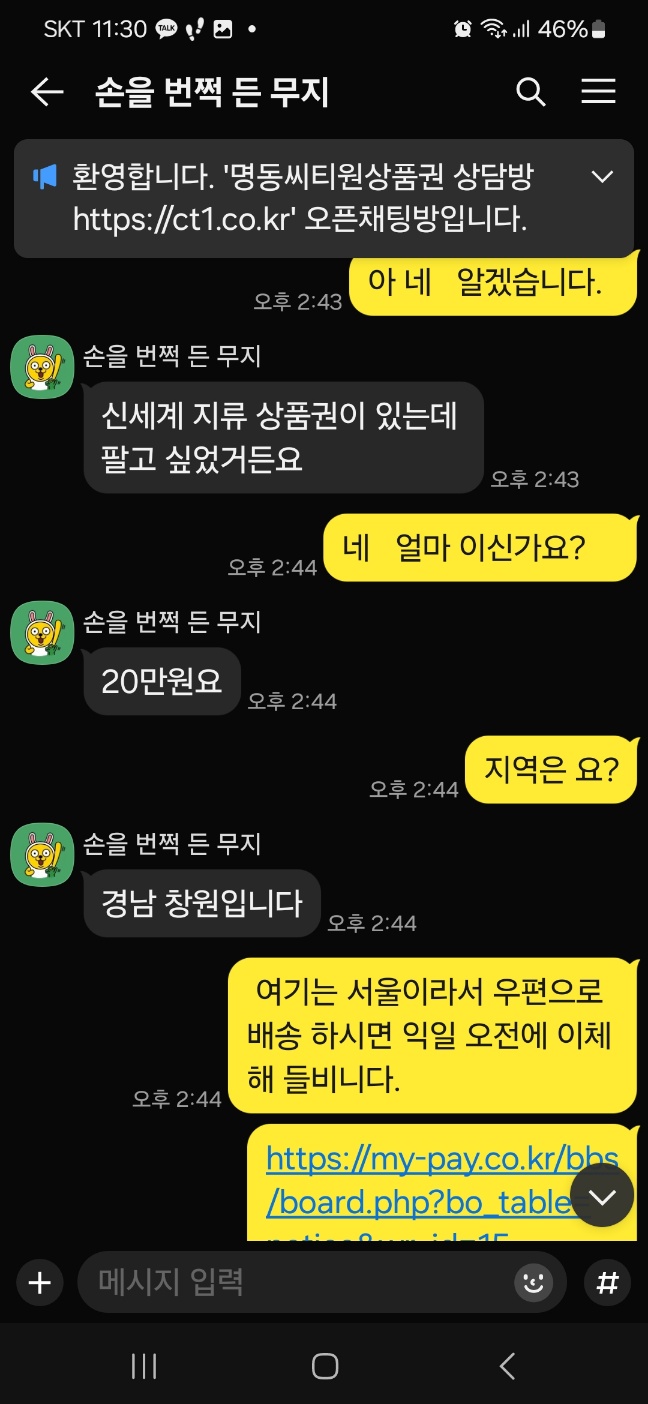648x1404 pixels.
Task: Tap the hashtag search button
Action: [607, 1282]
